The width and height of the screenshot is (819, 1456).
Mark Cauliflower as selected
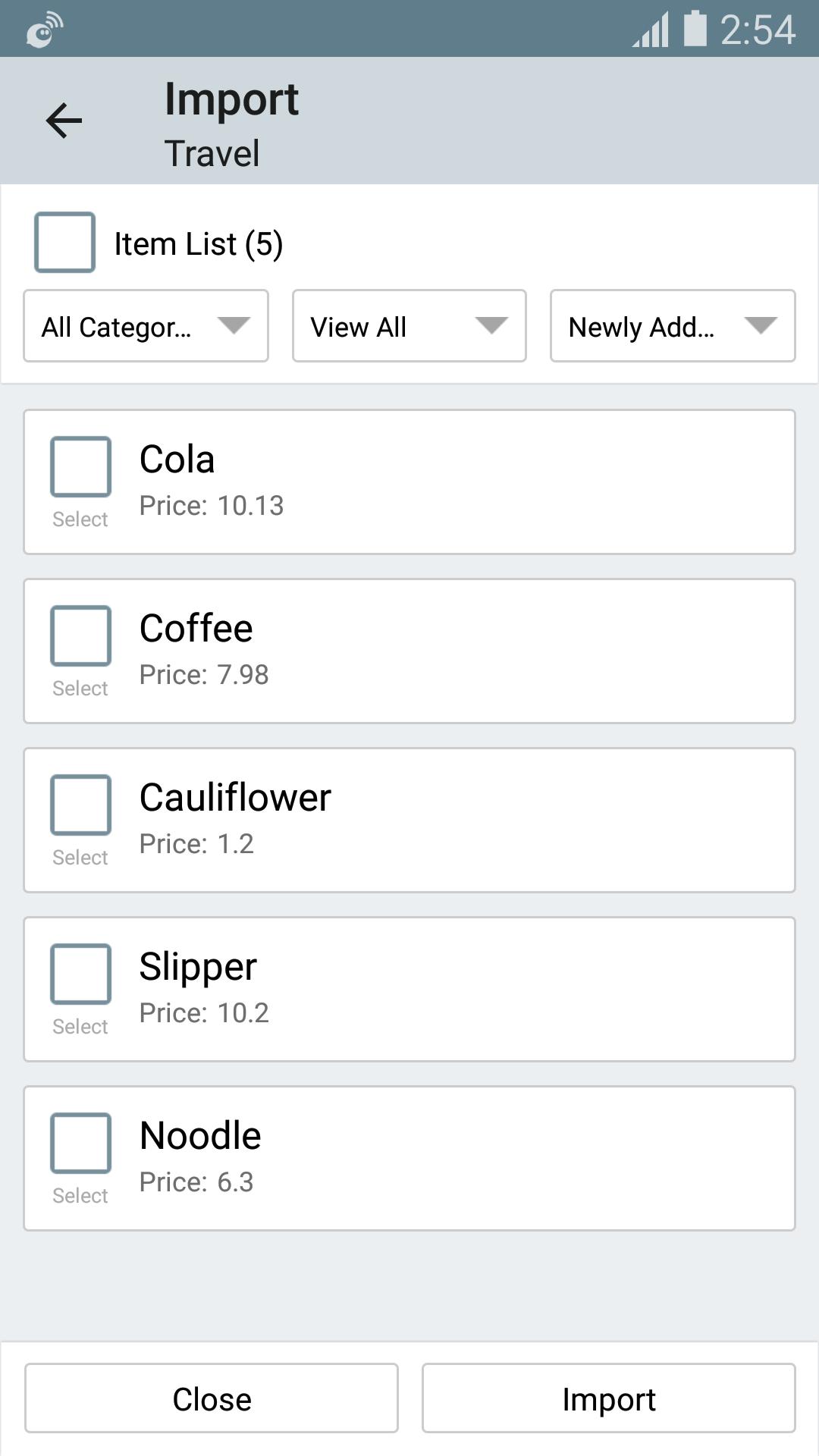pos(80,805)
